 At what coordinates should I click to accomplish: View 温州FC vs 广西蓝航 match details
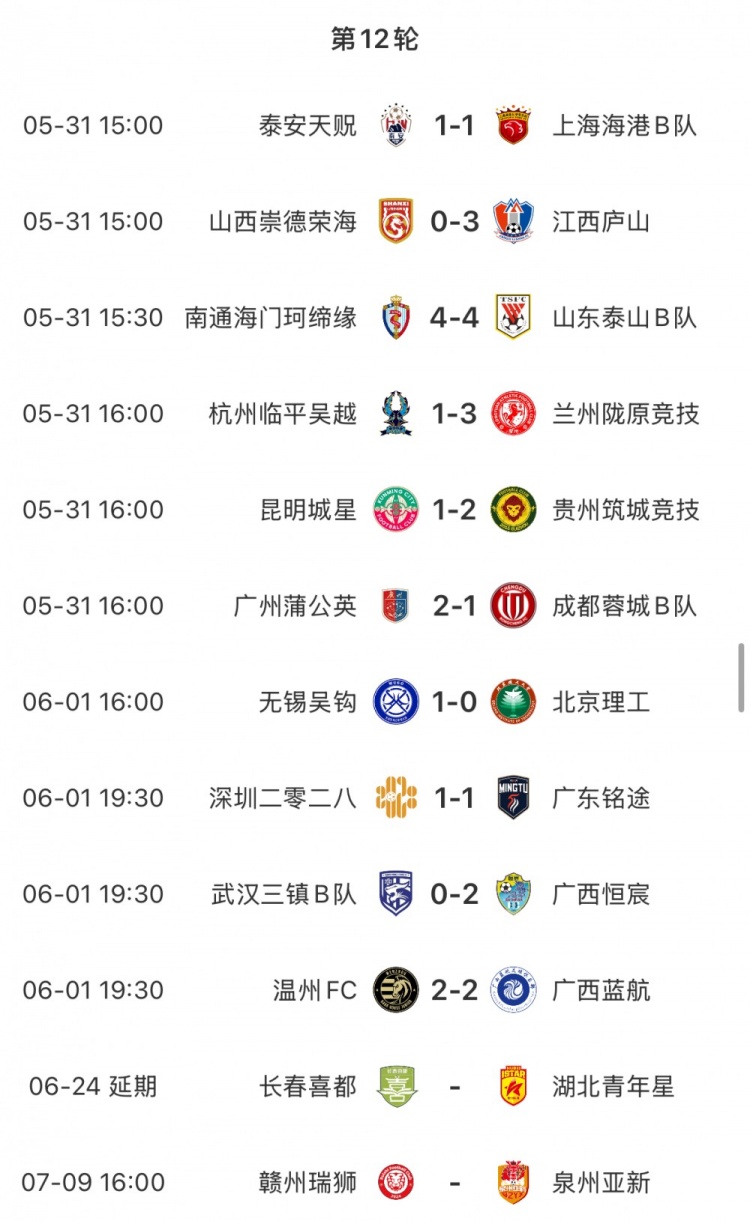(x=455, y=990)
